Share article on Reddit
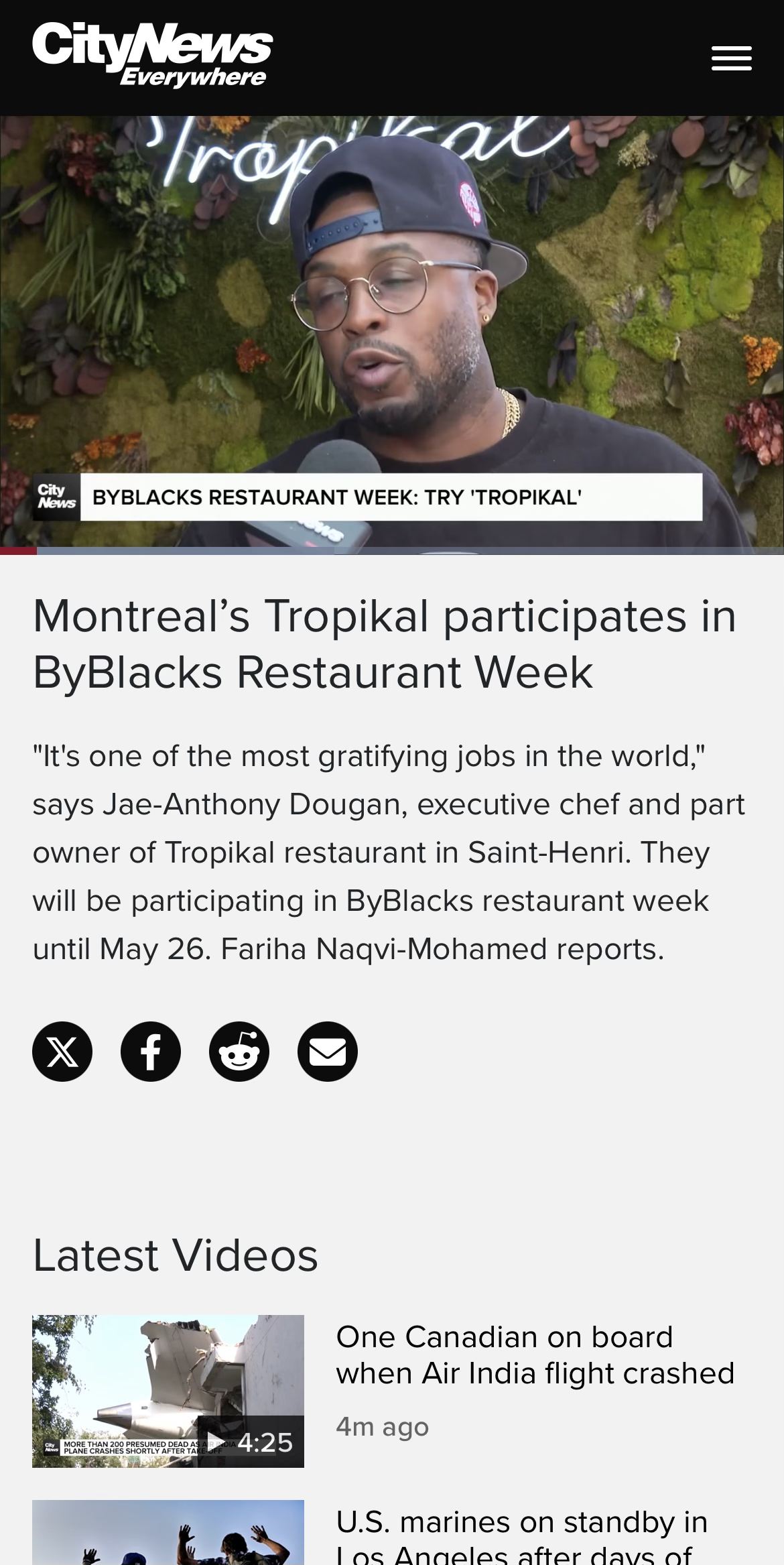This screenshot has width=784, height=1565. tap(239, 1051)
